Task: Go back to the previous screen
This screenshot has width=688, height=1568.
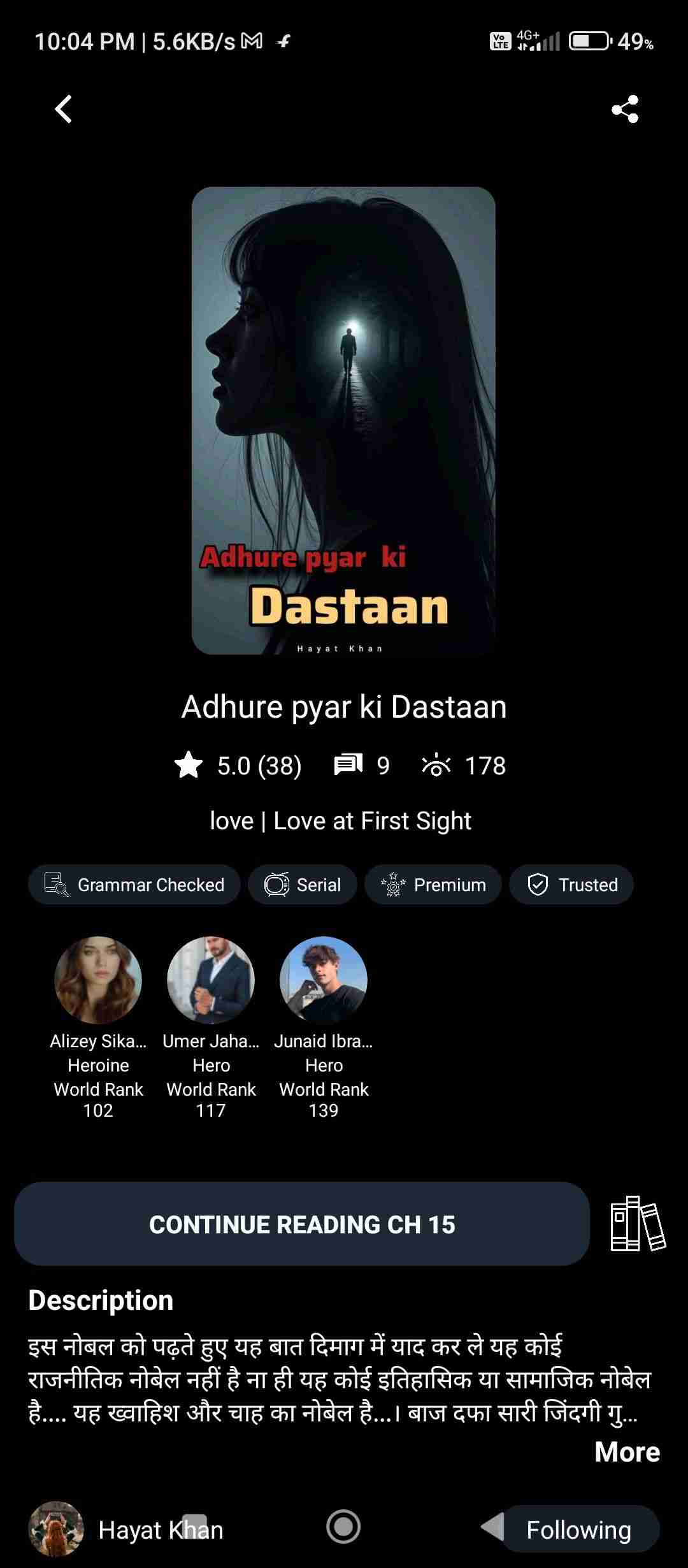Action: coord(63,109)
